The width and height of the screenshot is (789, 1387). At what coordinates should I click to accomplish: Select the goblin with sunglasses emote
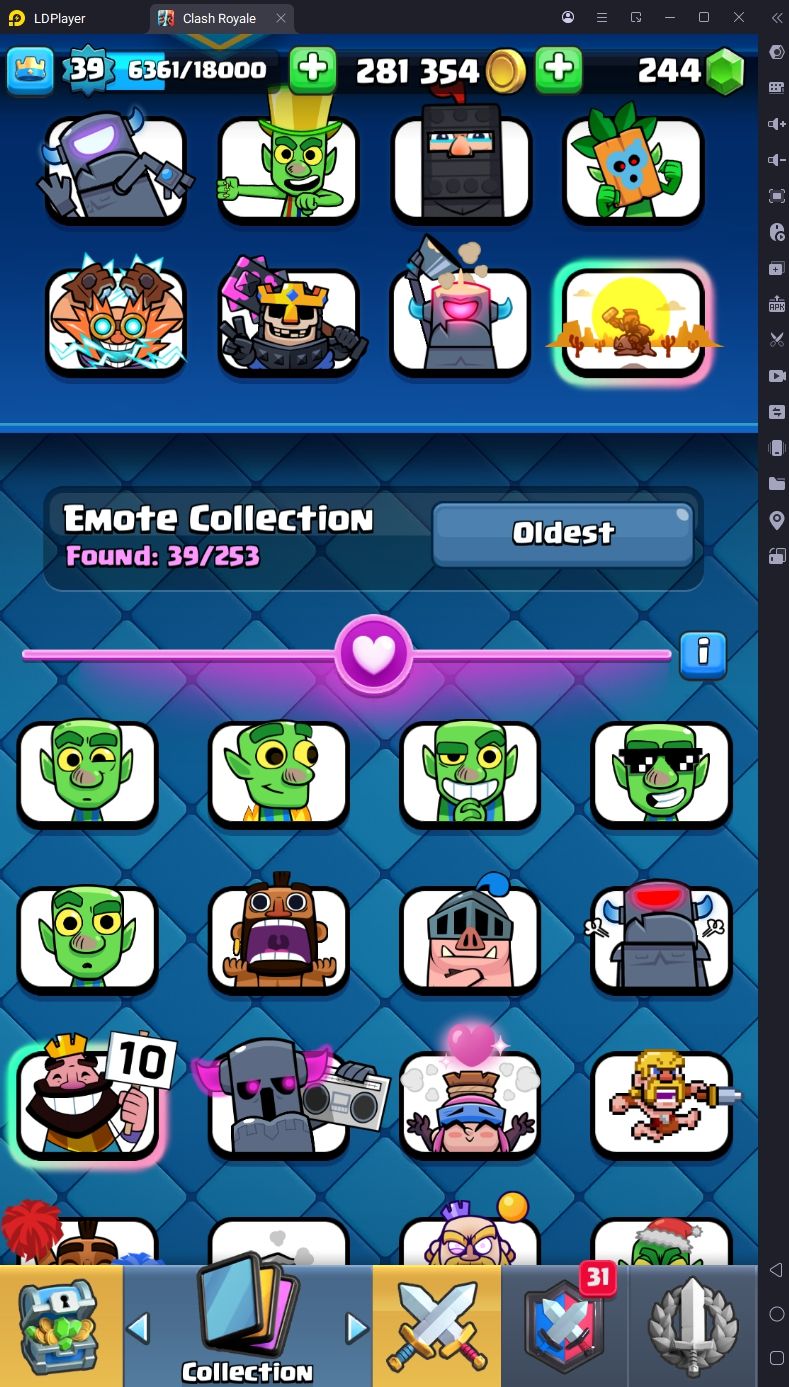point(661,774)
